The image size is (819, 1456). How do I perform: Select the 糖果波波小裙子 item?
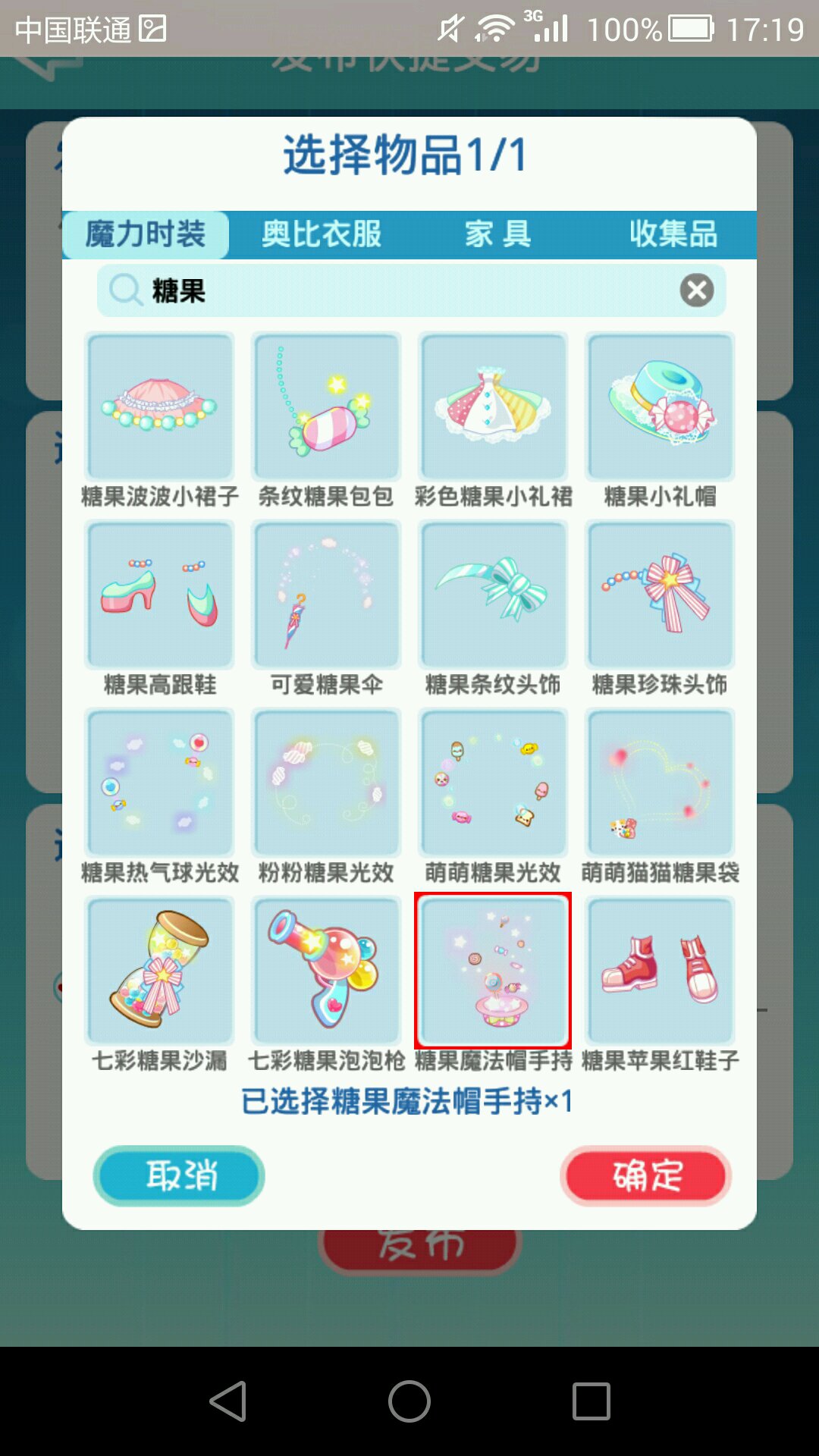pos(159,406)
